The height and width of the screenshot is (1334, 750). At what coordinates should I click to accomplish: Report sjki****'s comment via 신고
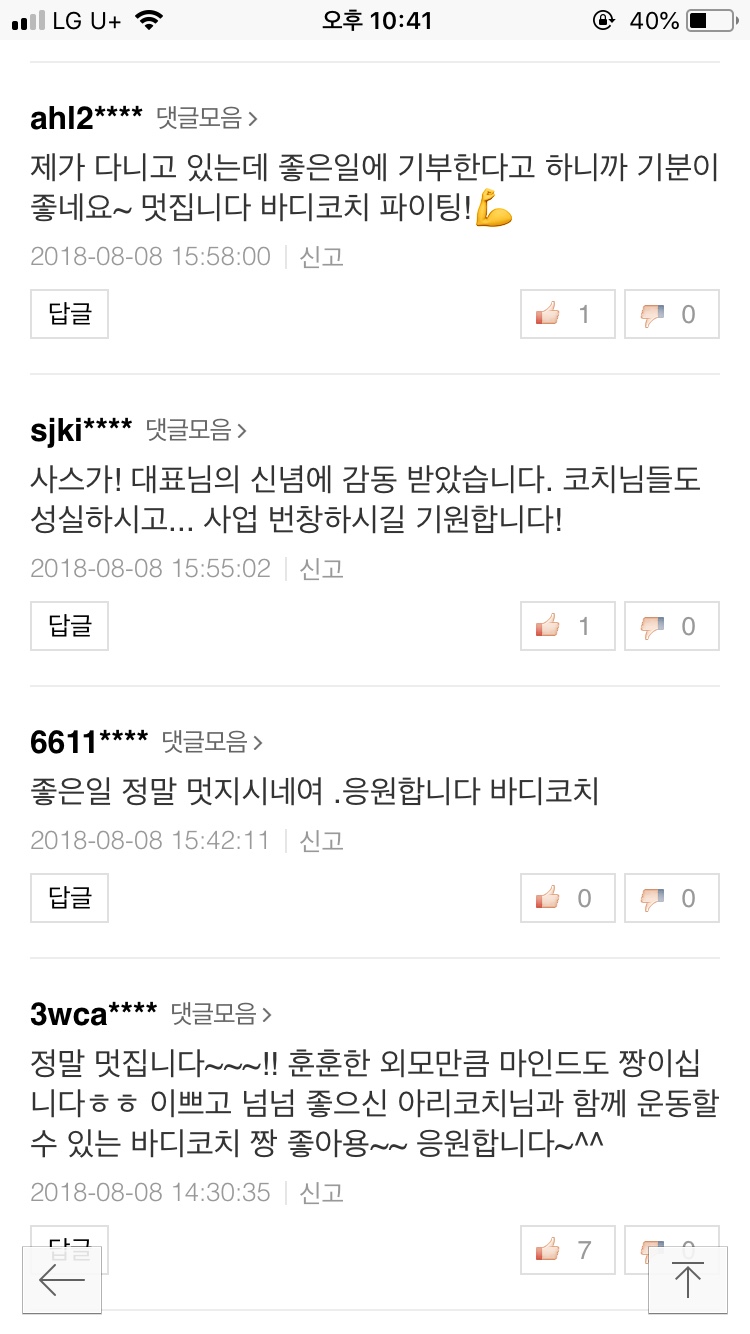click(x=322, y=569)
